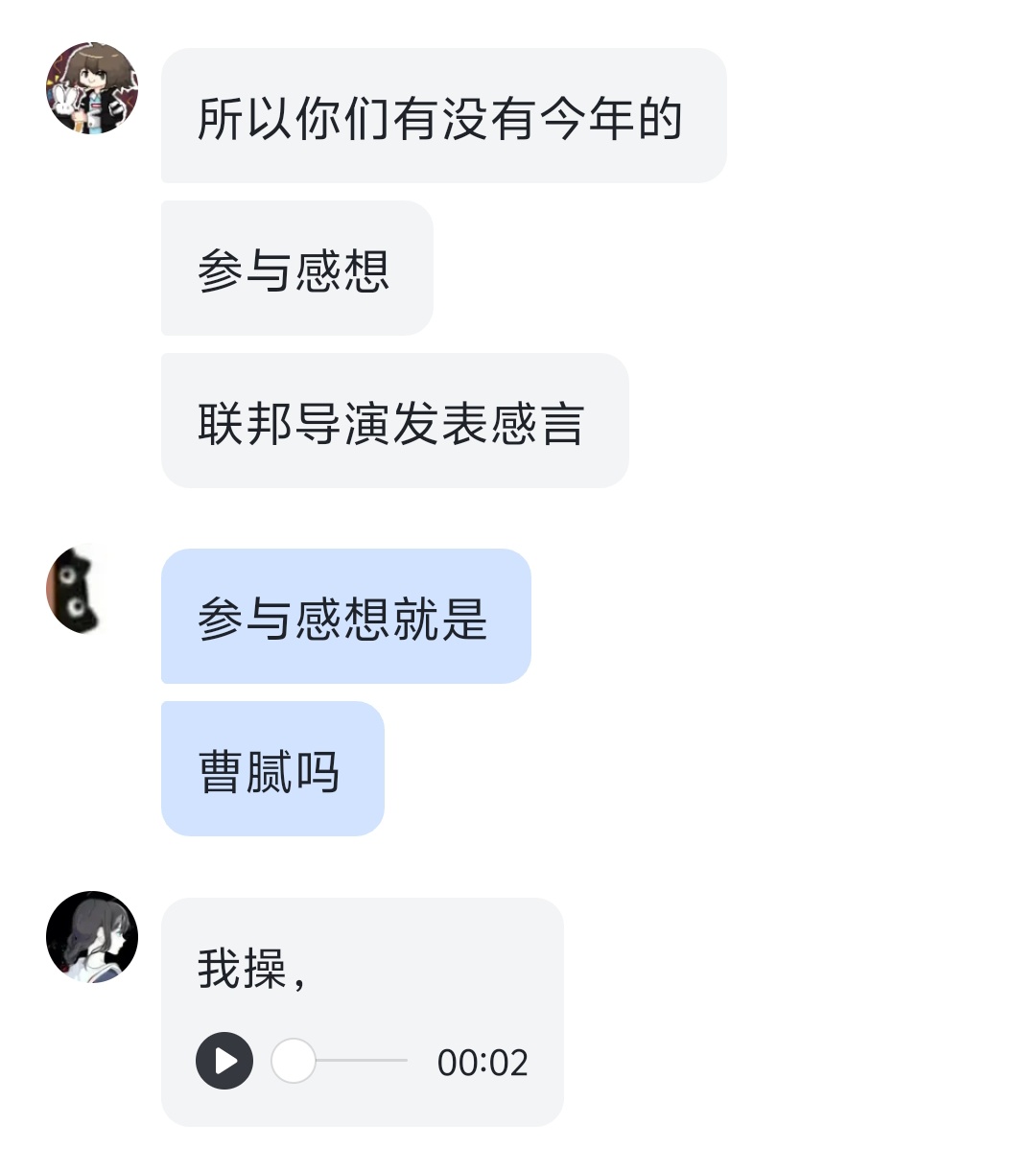This screenshot has height=1172, width=1036.
Task: Open the avatar next to 所以你们有没有今年的
Action: tap(92, 88)
